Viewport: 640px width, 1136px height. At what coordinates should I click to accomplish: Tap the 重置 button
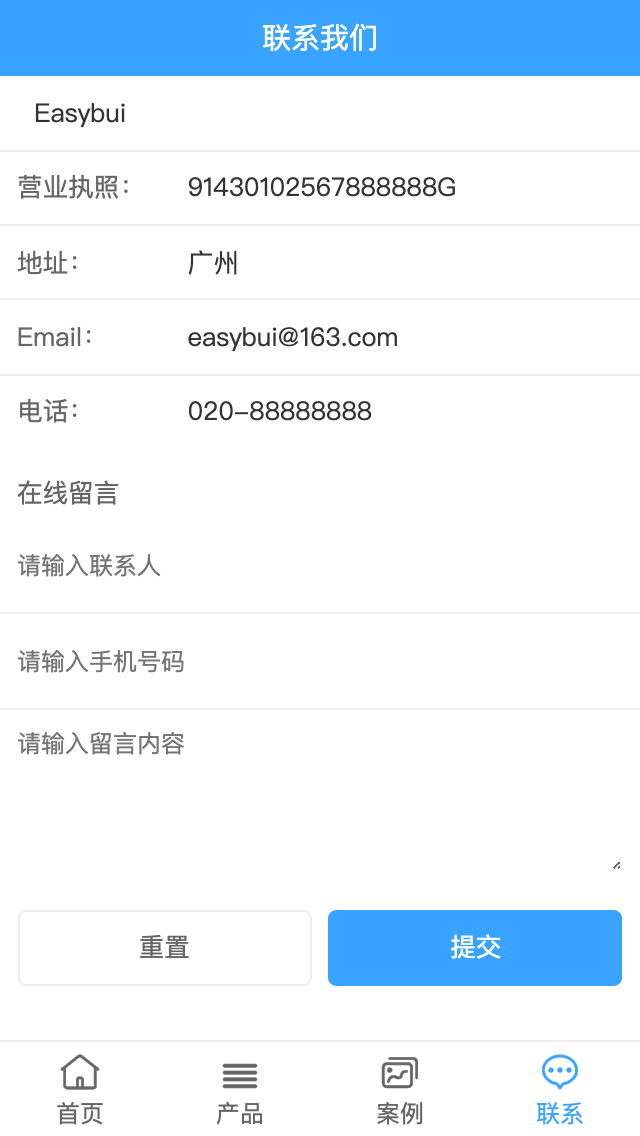coord(165,948)
